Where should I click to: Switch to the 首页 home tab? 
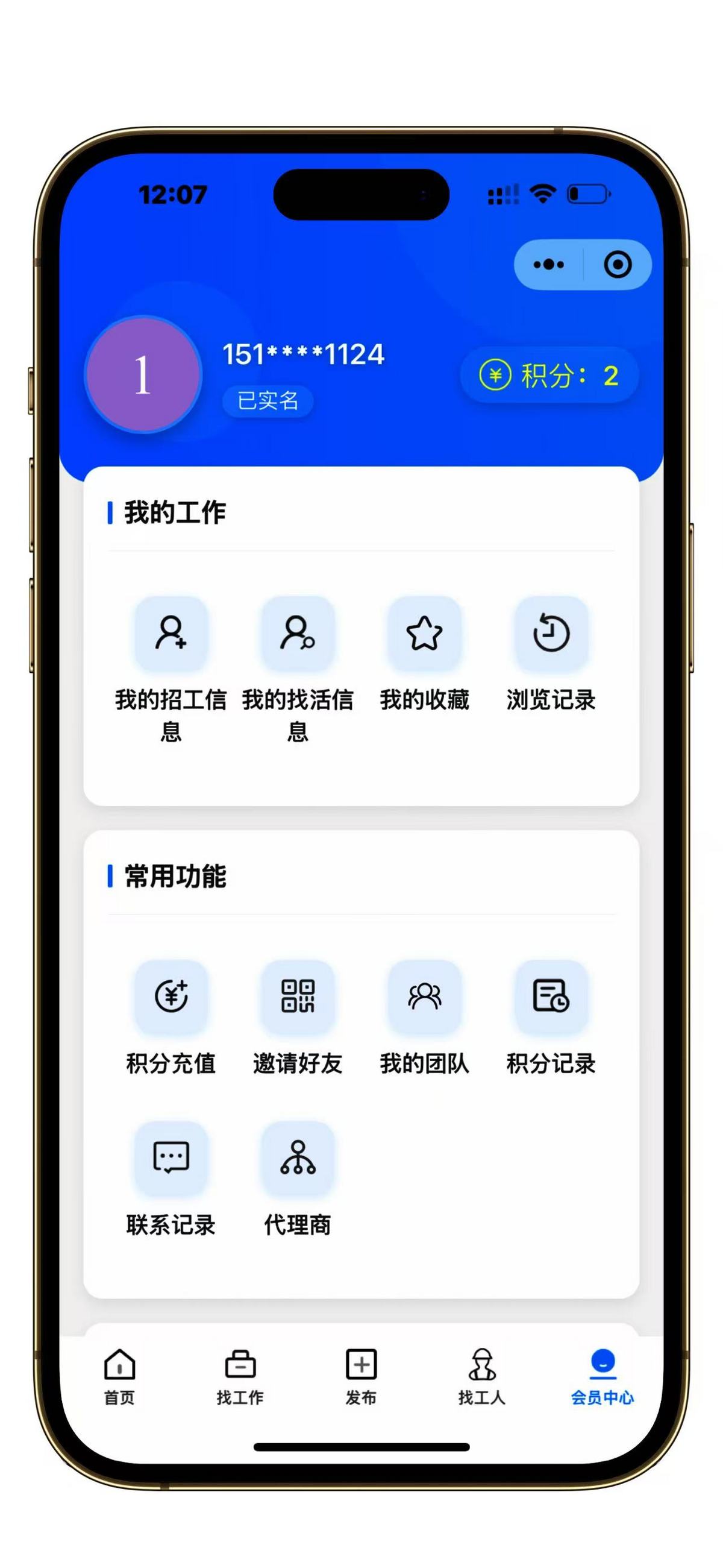tap(119, 1377)
